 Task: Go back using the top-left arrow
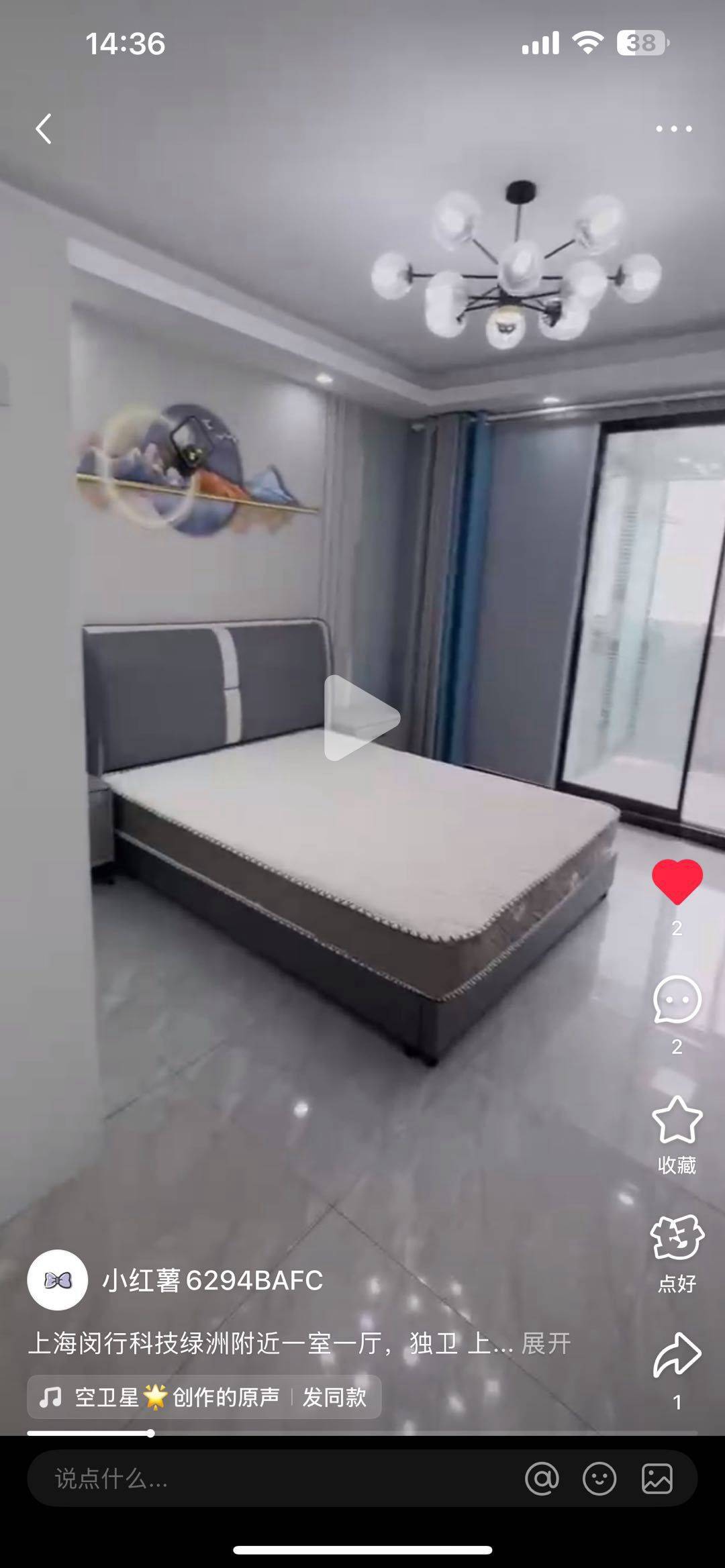(x=44, y=129)
